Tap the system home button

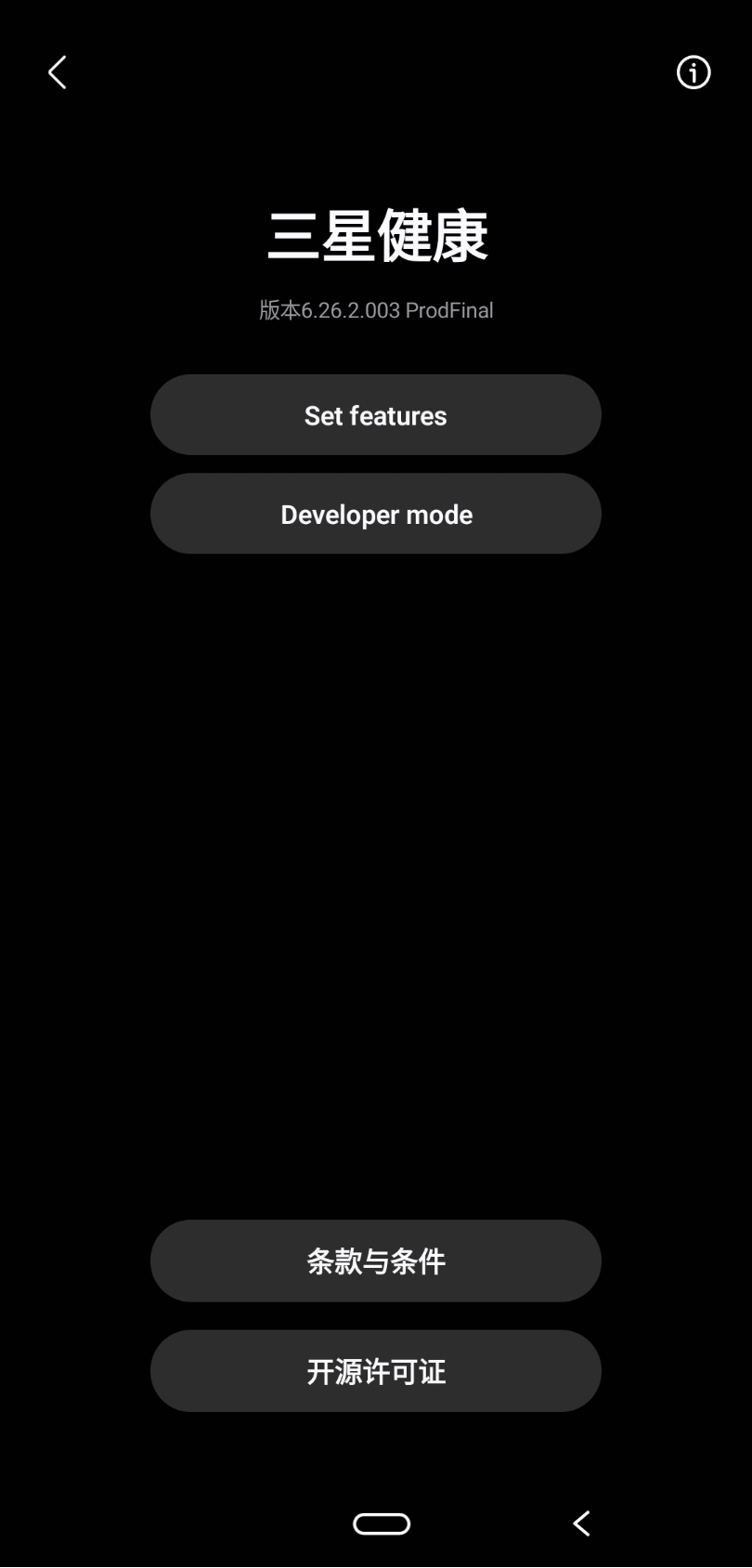[381, 1523]
